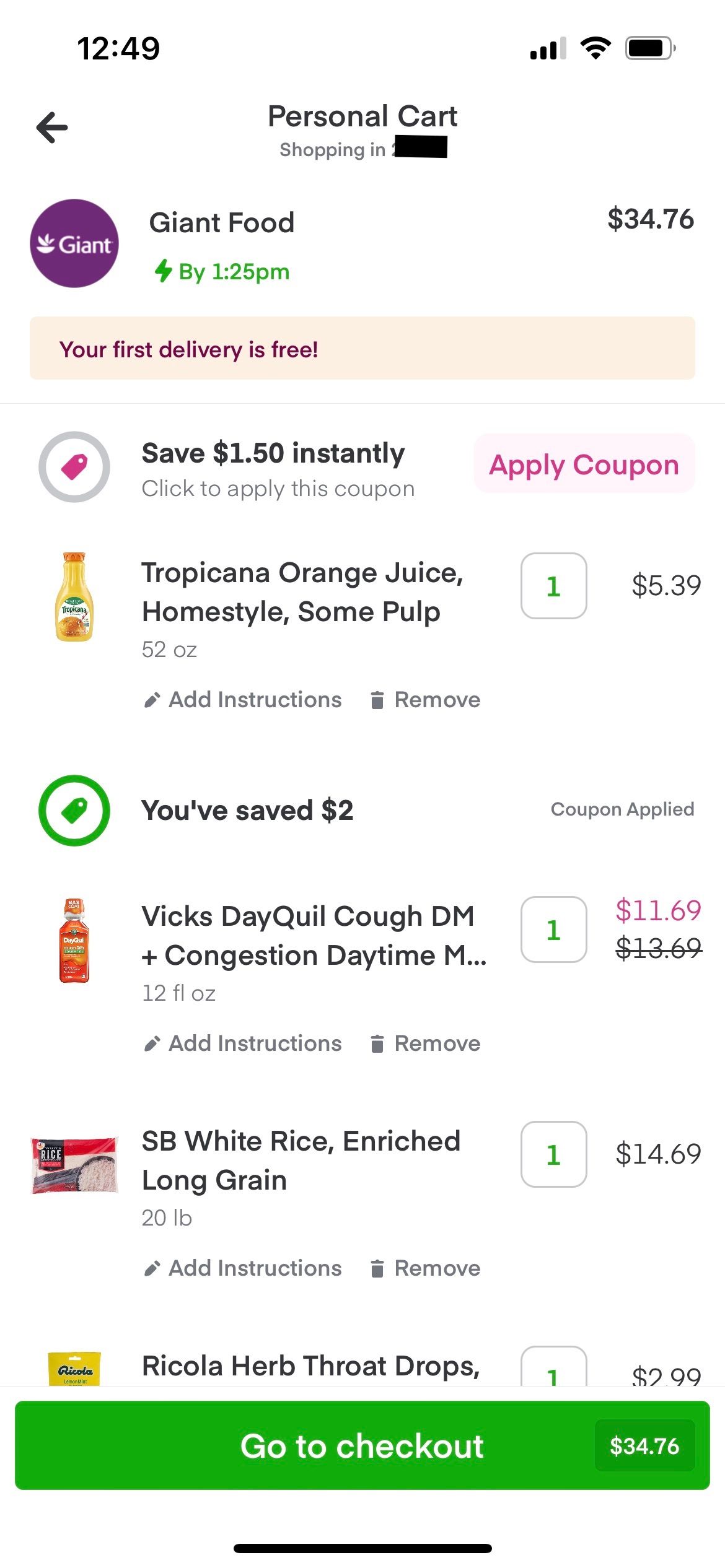This screenshot has height=1568, width=725.
Task: Click the Giant Food store logo
Action: 74,243
